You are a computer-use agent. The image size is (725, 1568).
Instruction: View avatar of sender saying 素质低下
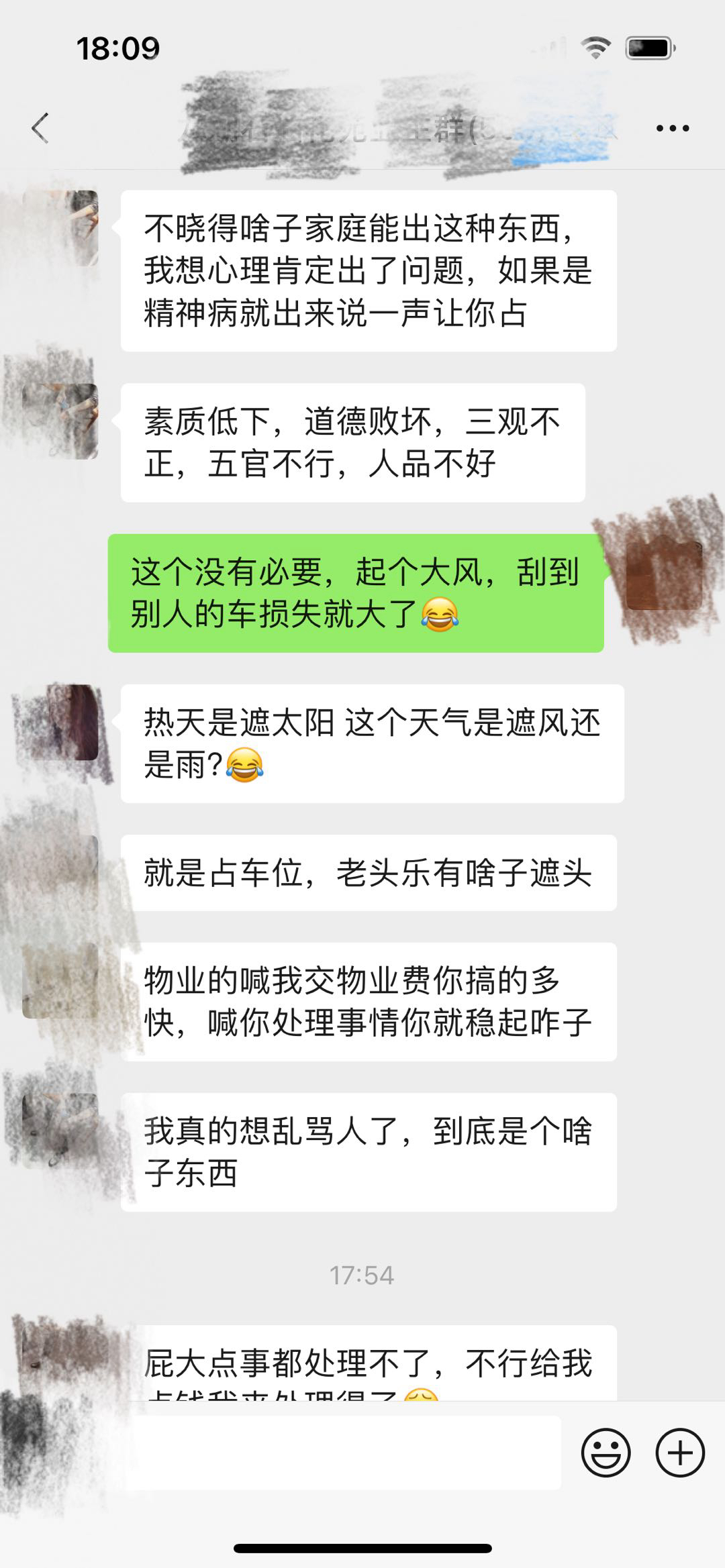(60, 421)
